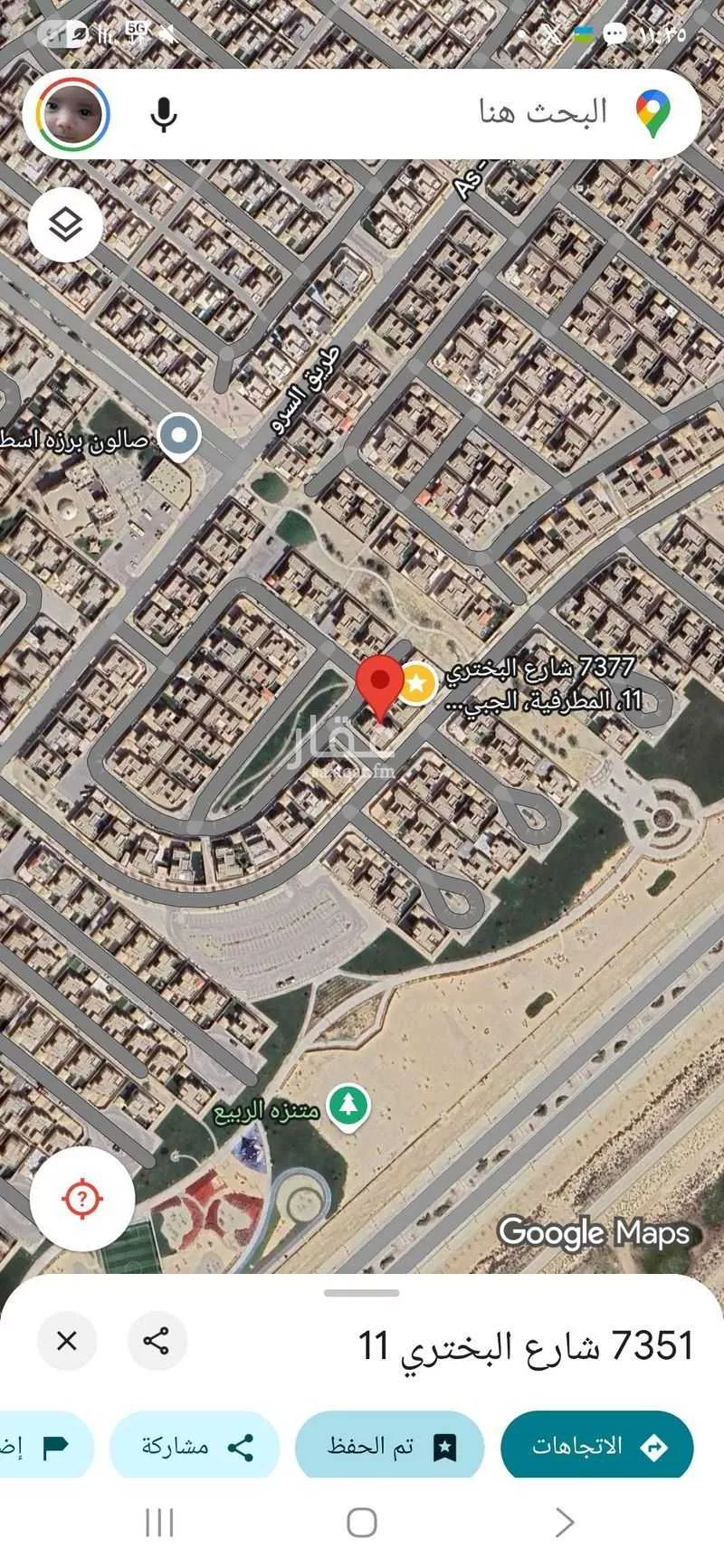
Task: Go to the home screen
Action: [x=362, y=1523]
